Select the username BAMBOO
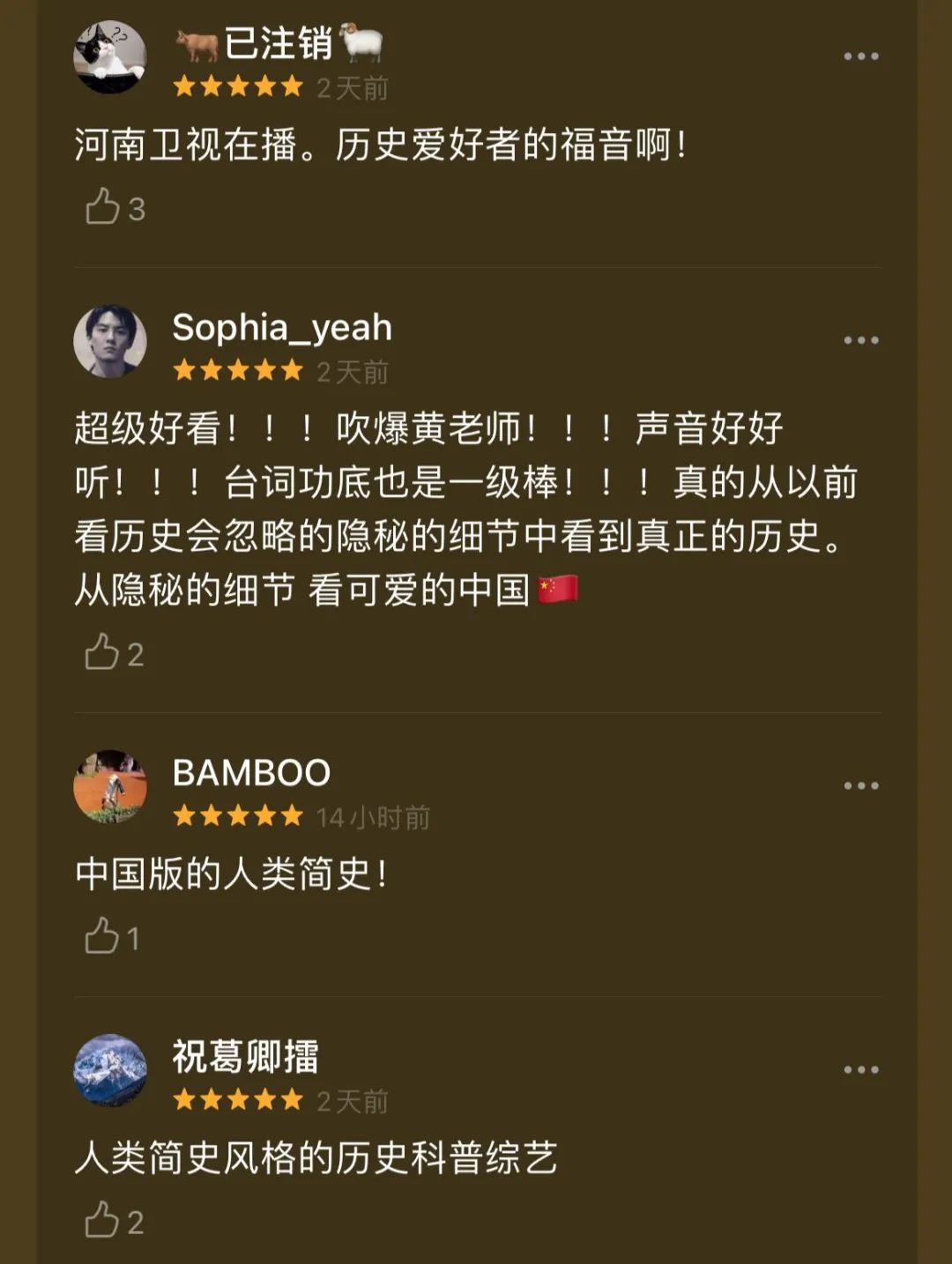The image size is (952, 1264). coord(251,773)
